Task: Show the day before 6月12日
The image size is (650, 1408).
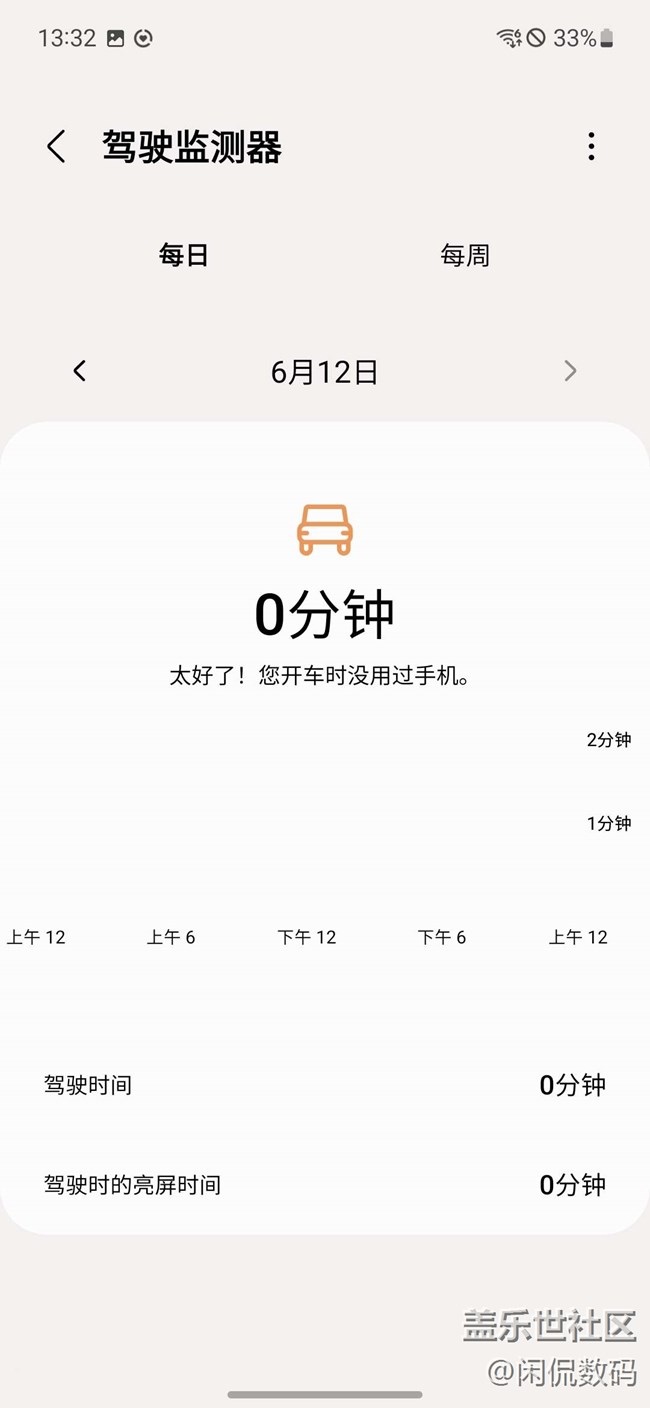Action: 80,372
